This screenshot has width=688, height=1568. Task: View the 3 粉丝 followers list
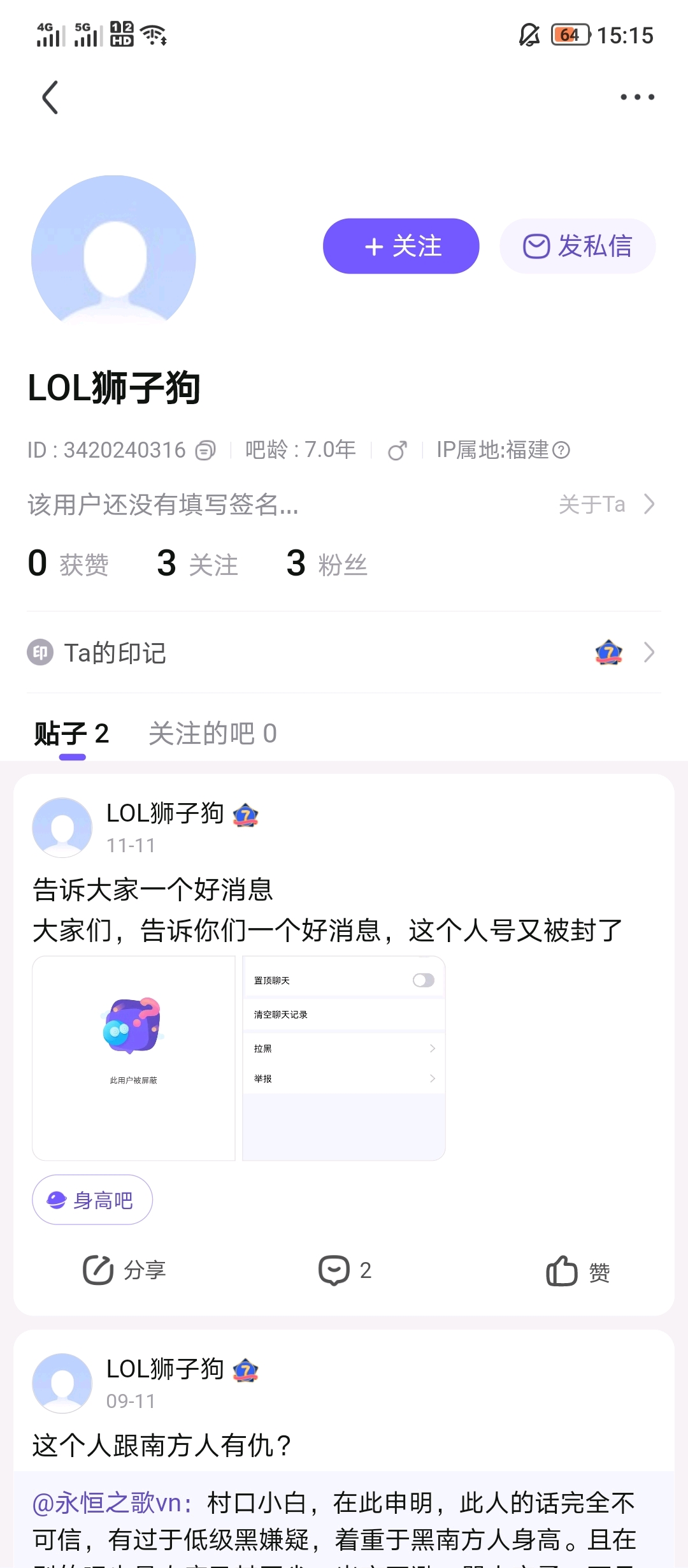[327, 564]
